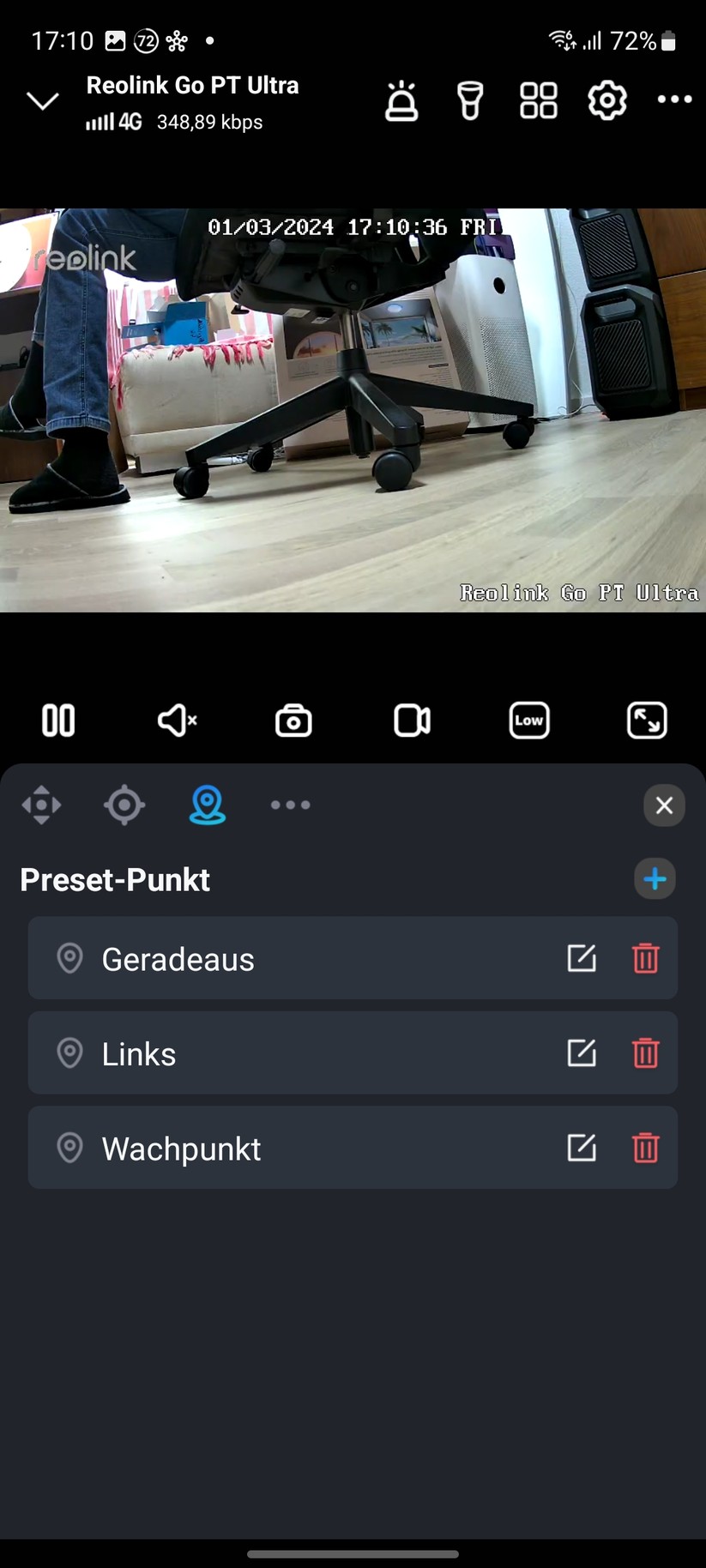Collapse the live view with the down chevron
This screenshot has height=1568, width=706.
[x=41, y=100]
